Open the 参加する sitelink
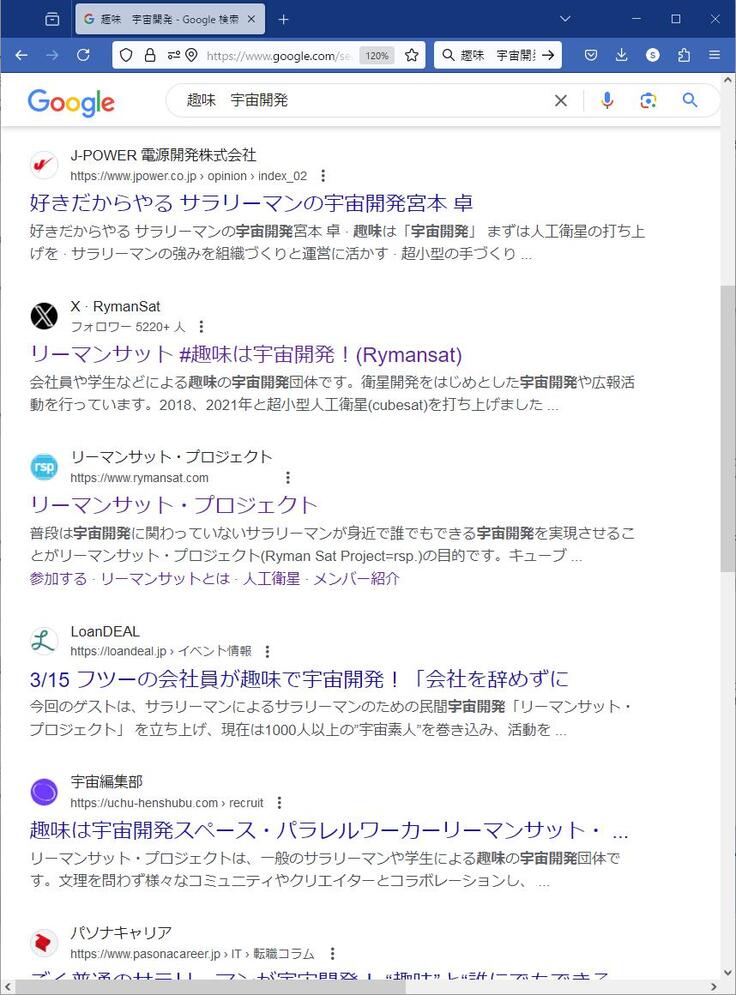The width and height of the screenshot is (736, 995). tap(58, 579)
